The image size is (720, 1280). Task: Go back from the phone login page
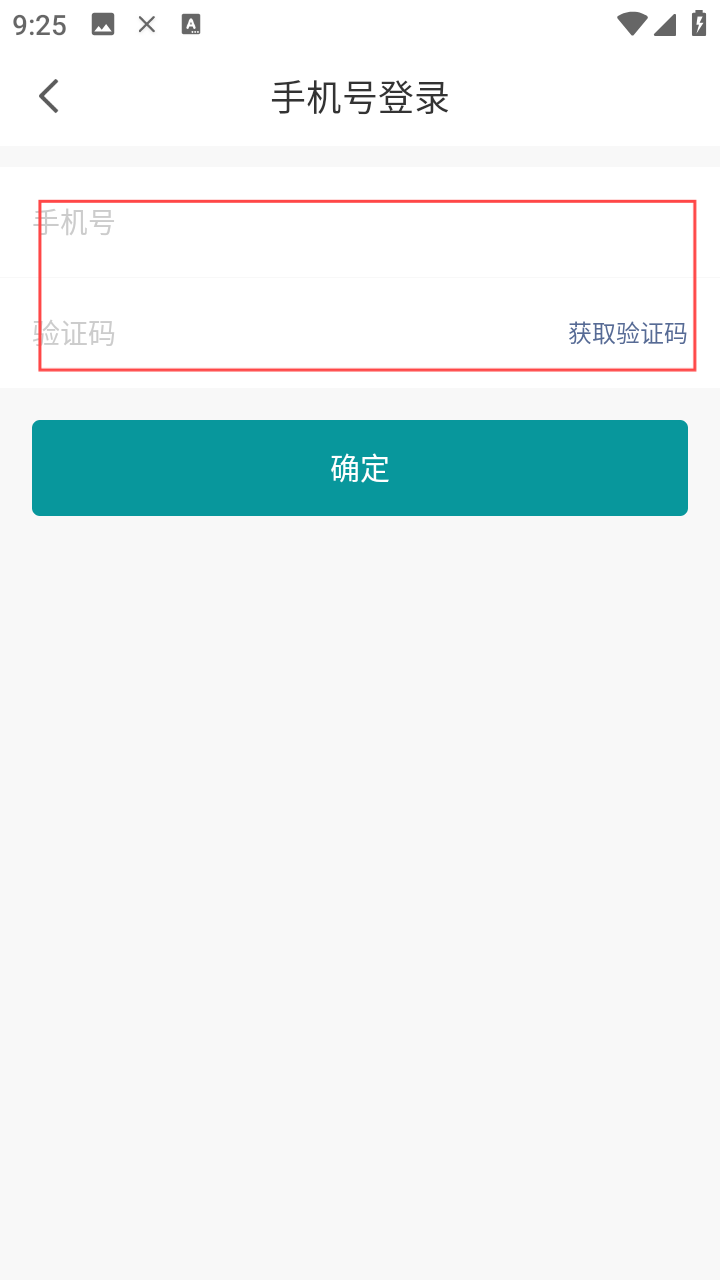[48, 97]
